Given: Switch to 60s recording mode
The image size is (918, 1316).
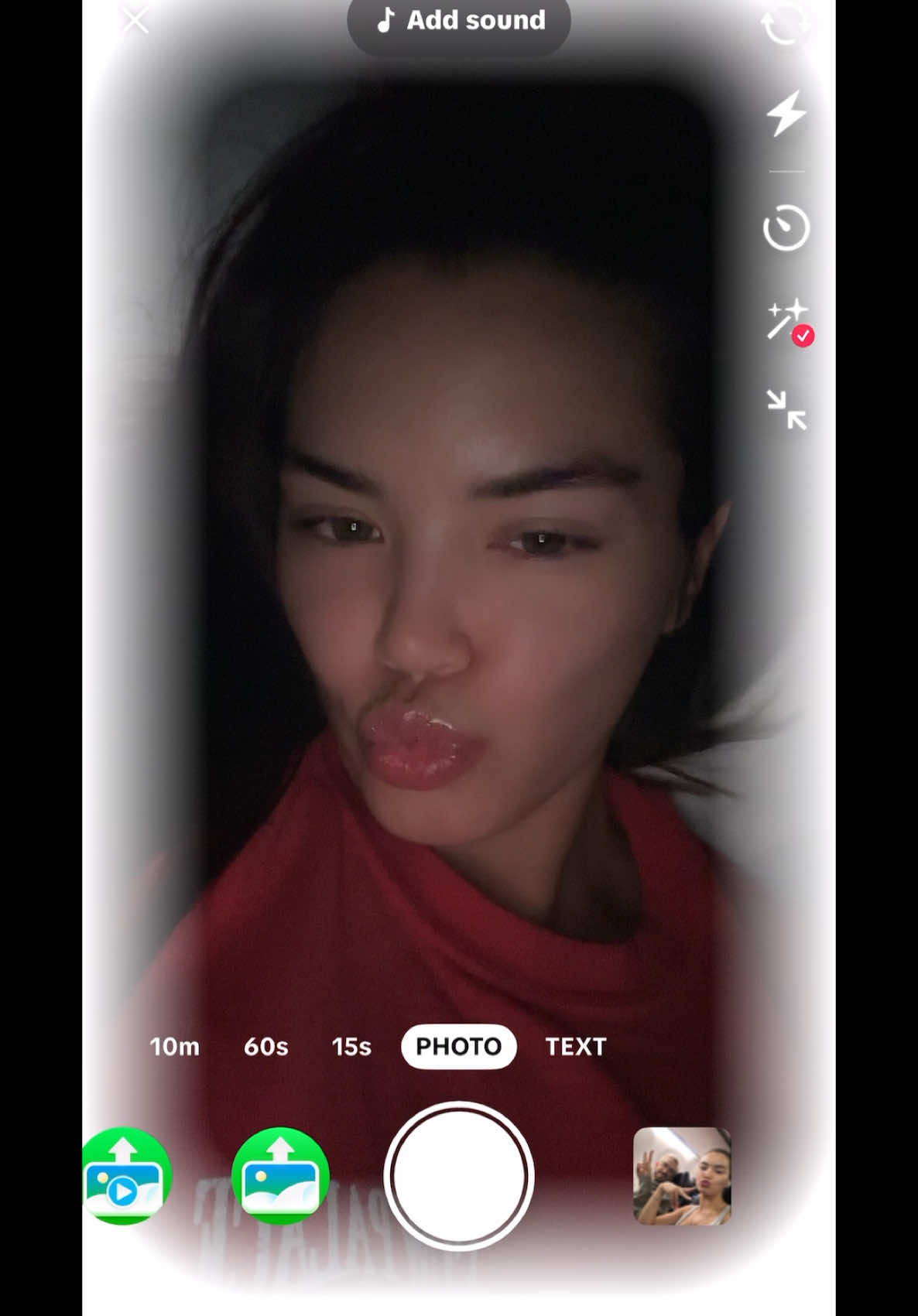Looking at the screenshot, I should tap(265, 1047).
